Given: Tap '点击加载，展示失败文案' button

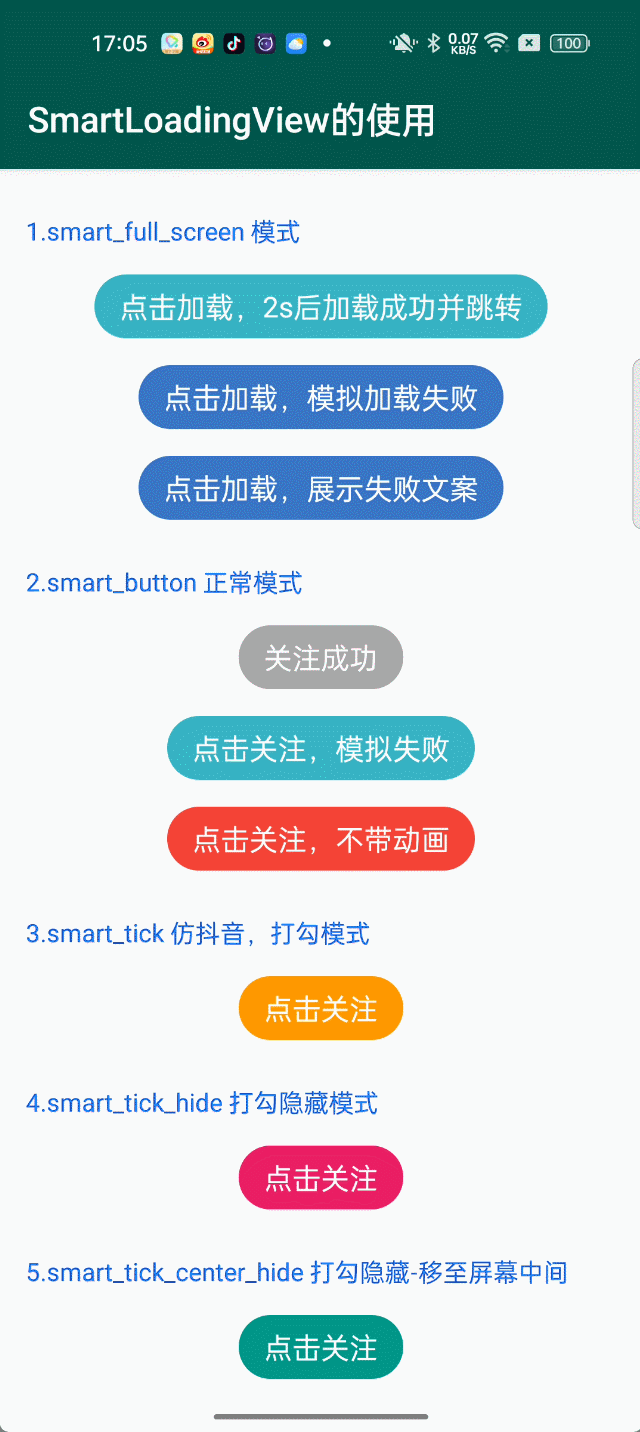Looking at the screenshot, I should point(320,488).
